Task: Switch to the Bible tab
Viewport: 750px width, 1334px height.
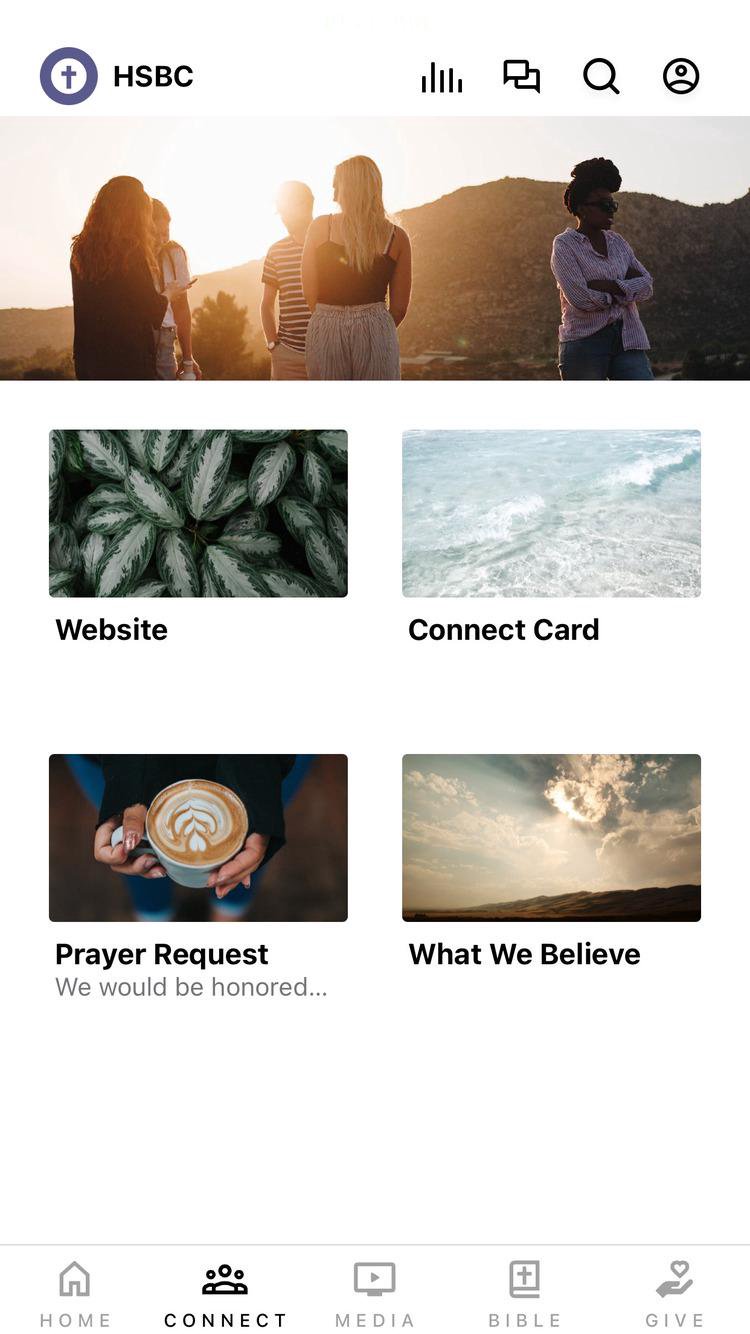Action: (x=525, y=1291)
